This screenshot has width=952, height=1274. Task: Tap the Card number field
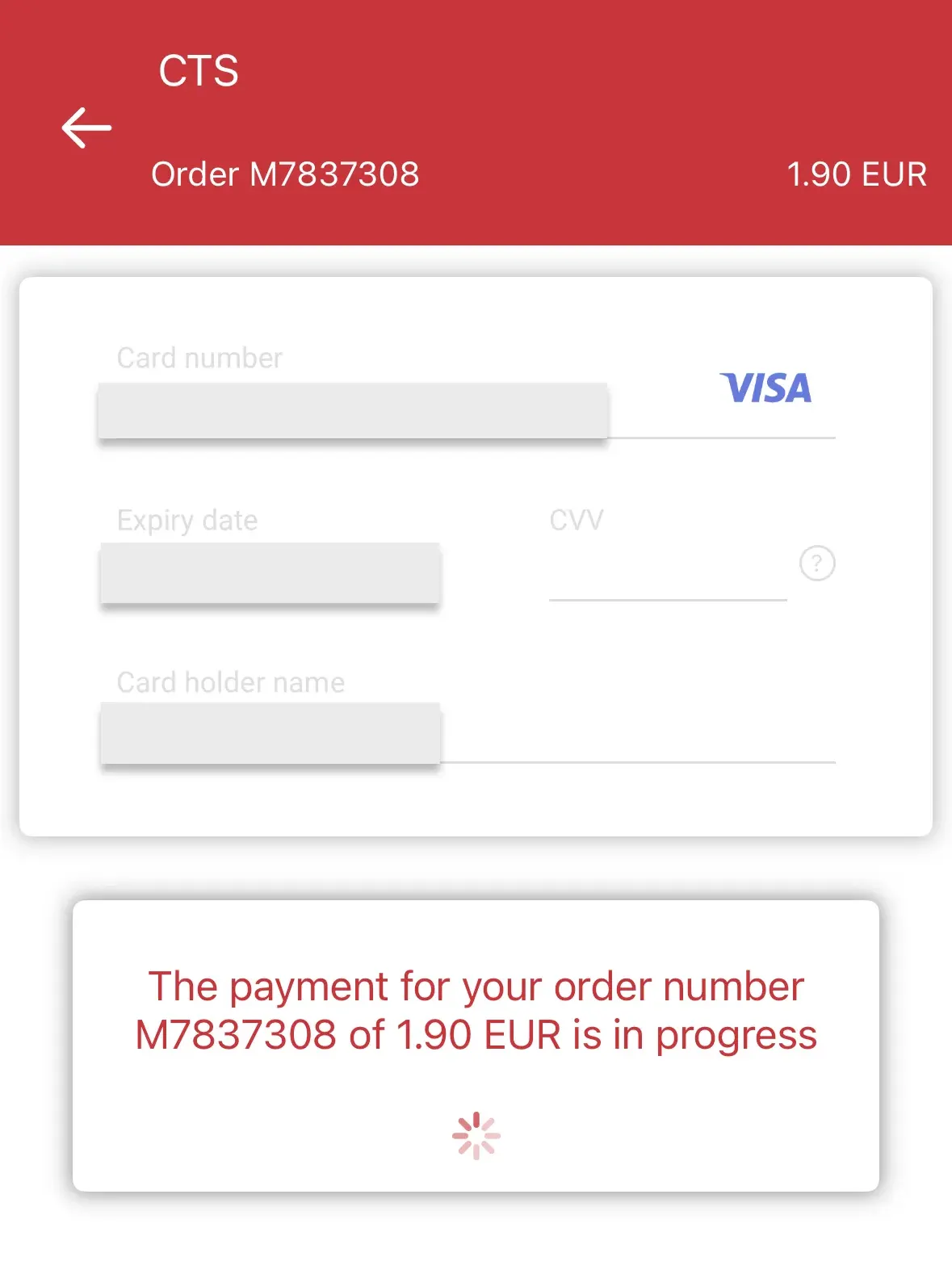coord(353,411)
